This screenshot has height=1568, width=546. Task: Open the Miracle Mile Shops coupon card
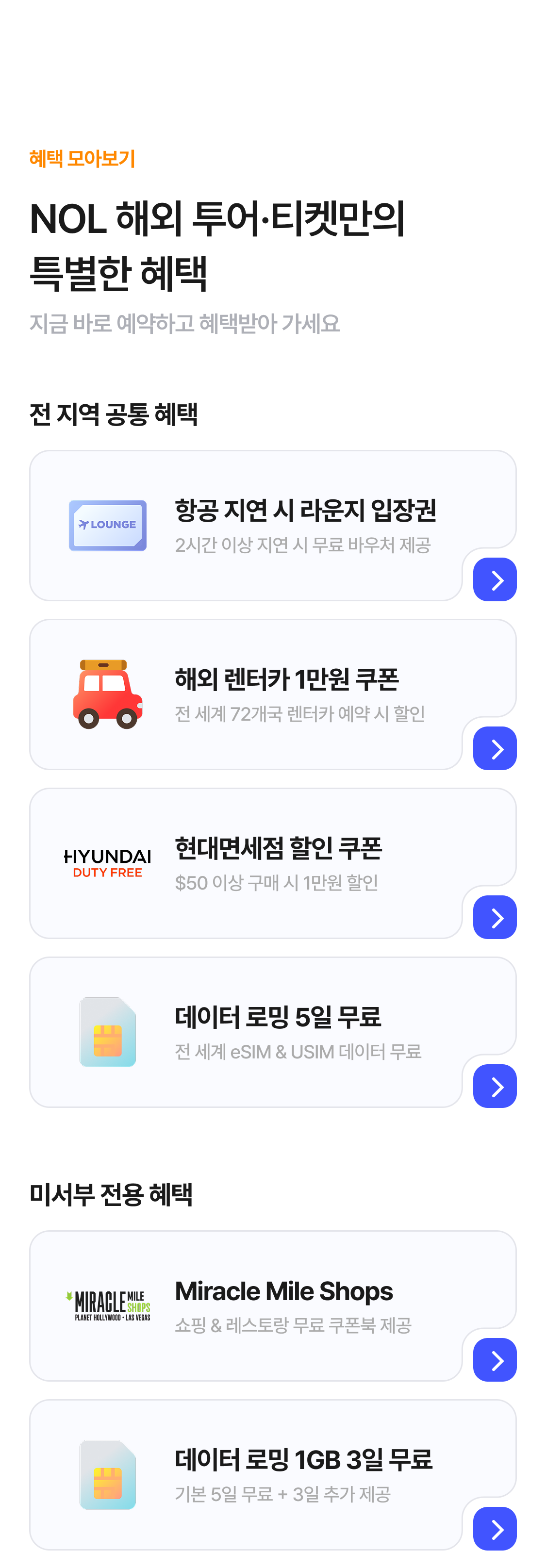click(x=273, y=1305)
